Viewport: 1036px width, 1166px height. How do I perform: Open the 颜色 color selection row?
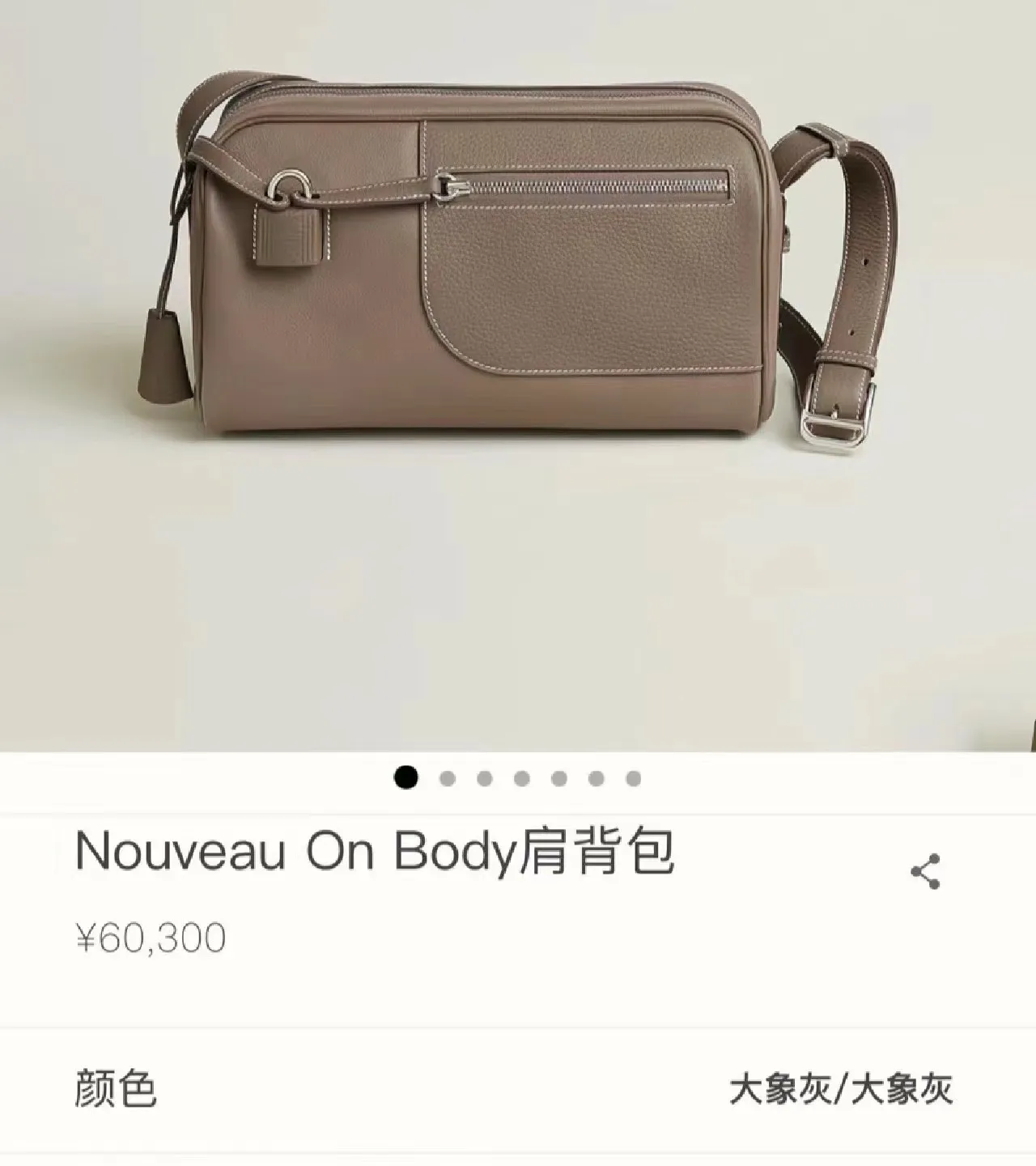pyautogui.click(x=518, y=1089)
